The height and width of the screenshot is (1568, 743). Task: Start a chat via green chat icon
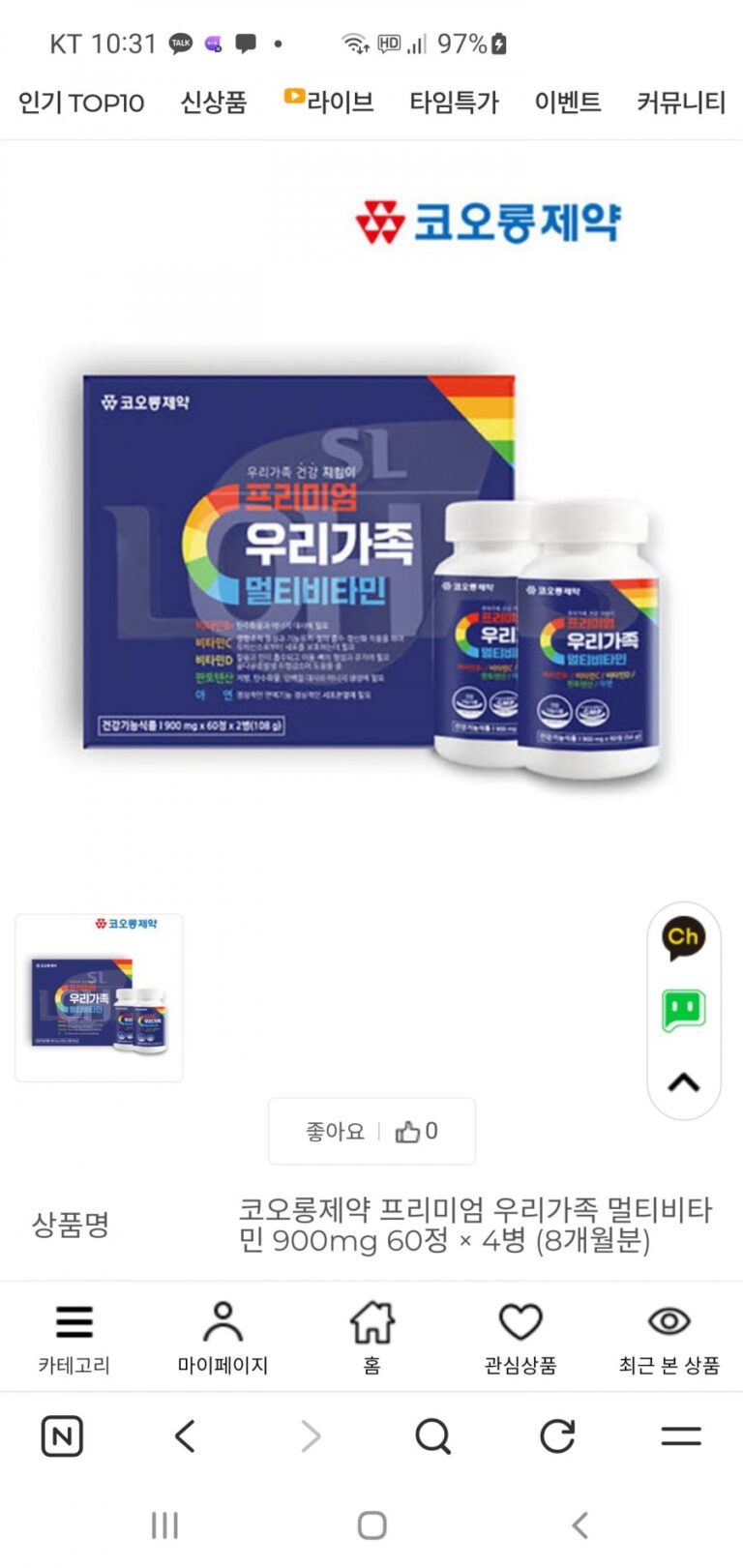pyautogui.click(x=683, y=1011)
